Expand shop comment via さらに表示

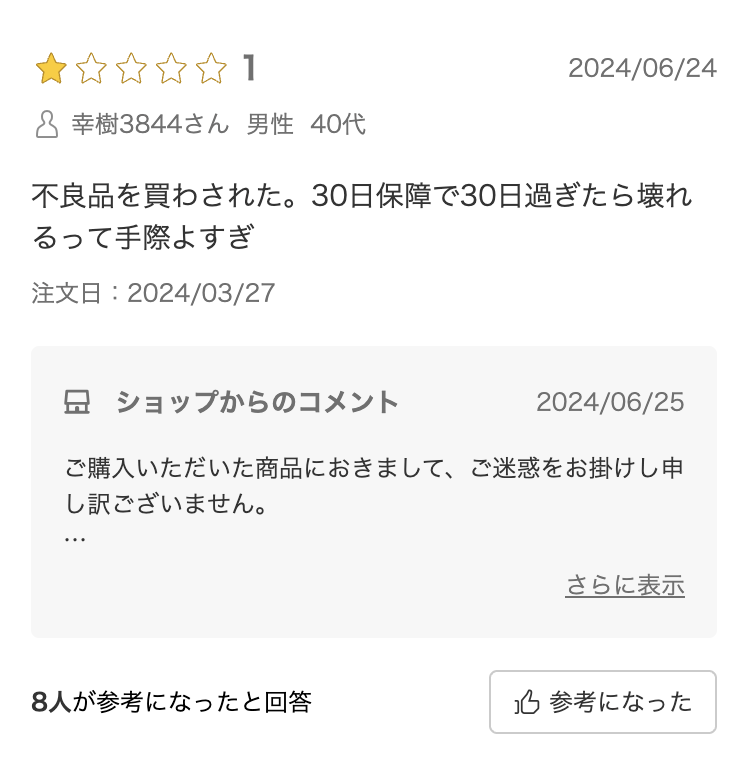pyautogui.click(x=625, y=586)
